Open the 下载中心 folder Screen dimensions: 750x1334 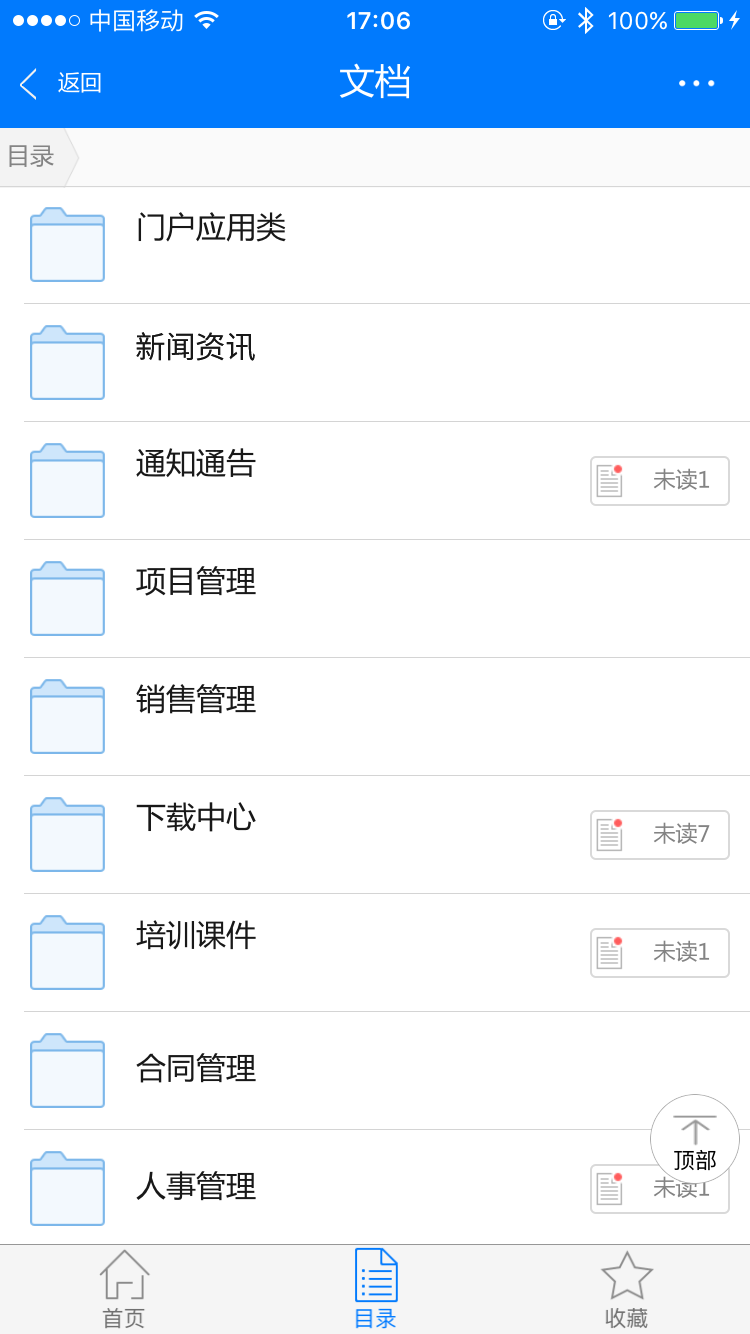click(x=375, y=835)
